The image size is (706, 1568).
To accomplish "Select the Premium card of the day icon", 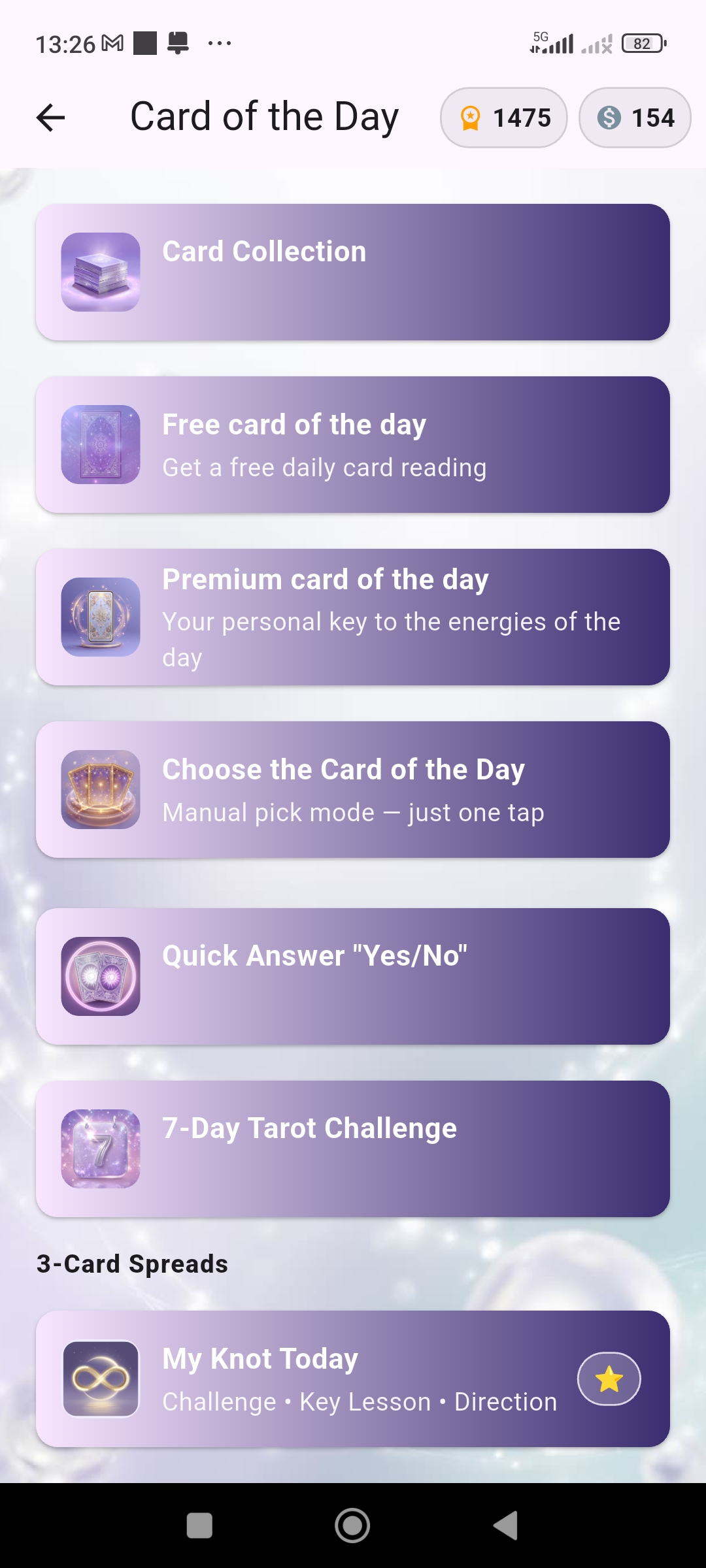I will pos(99,617).
